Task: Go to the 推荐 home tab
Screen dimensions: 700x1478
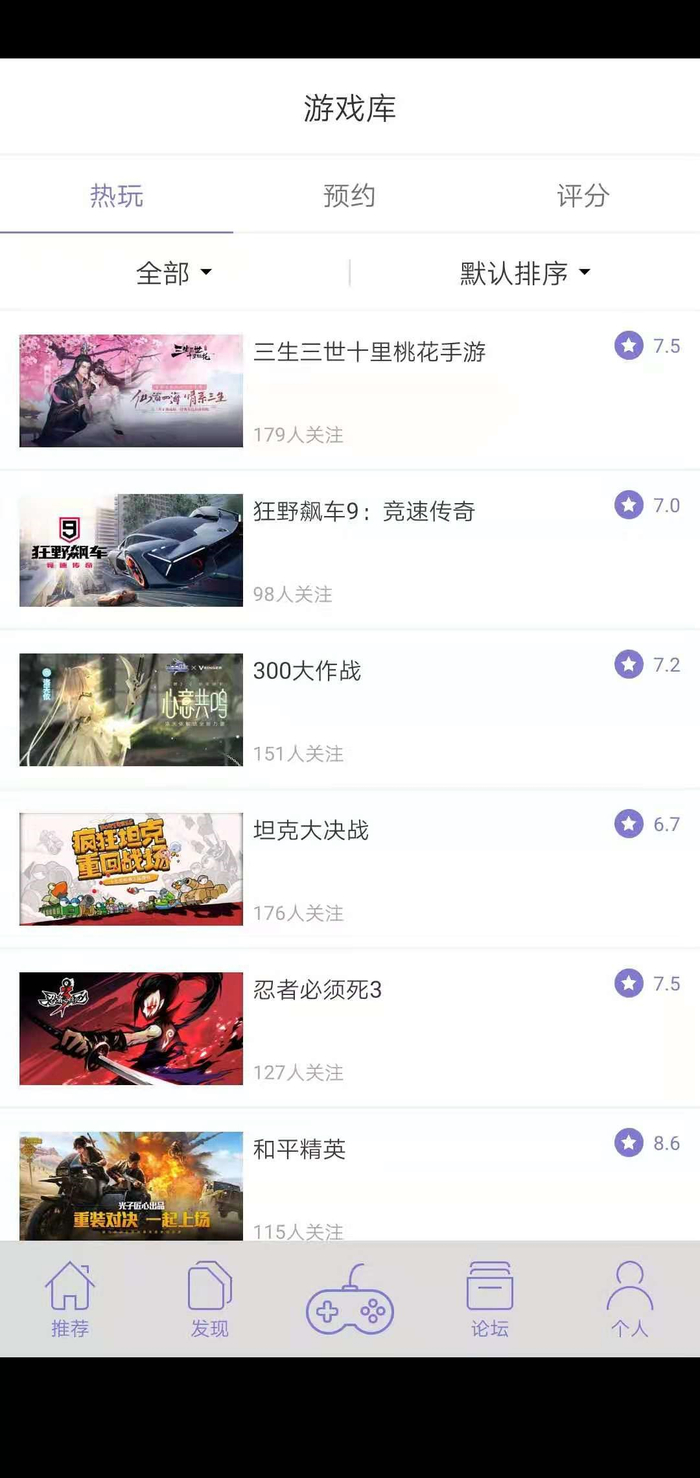Action: [x=70, y=1299]
